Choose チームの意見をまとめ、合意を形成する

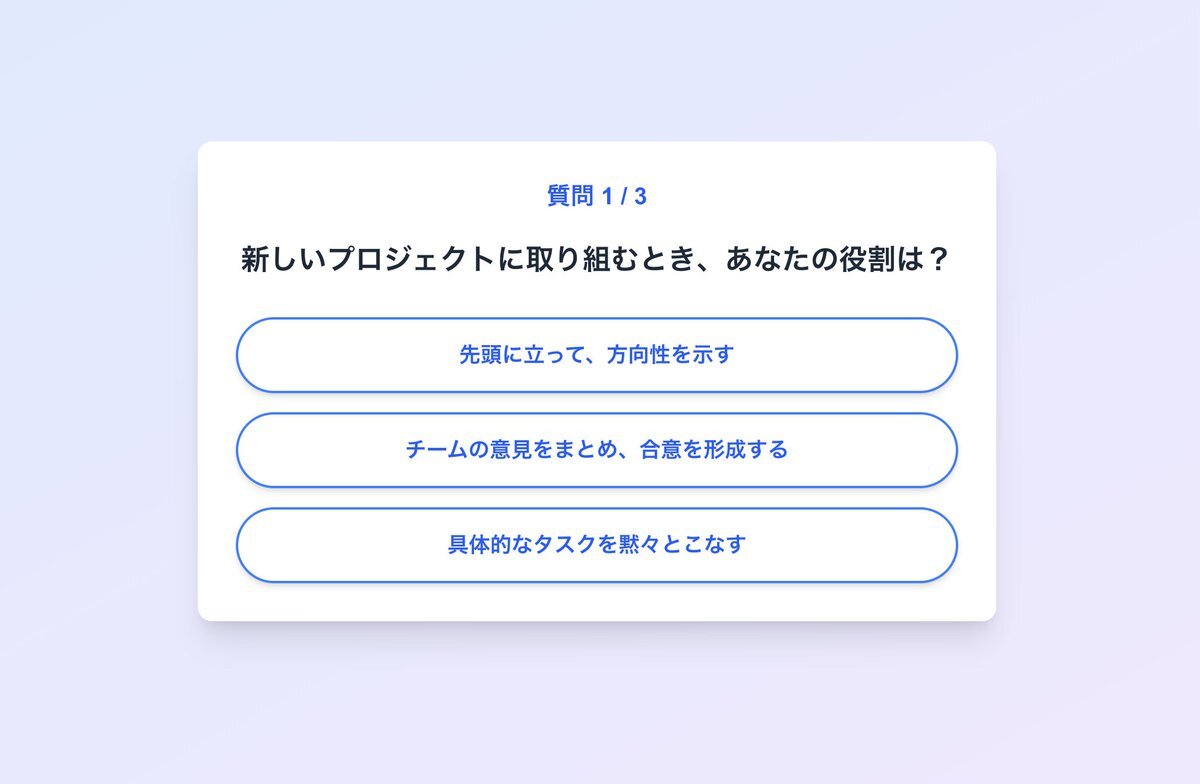click(596, 450)
